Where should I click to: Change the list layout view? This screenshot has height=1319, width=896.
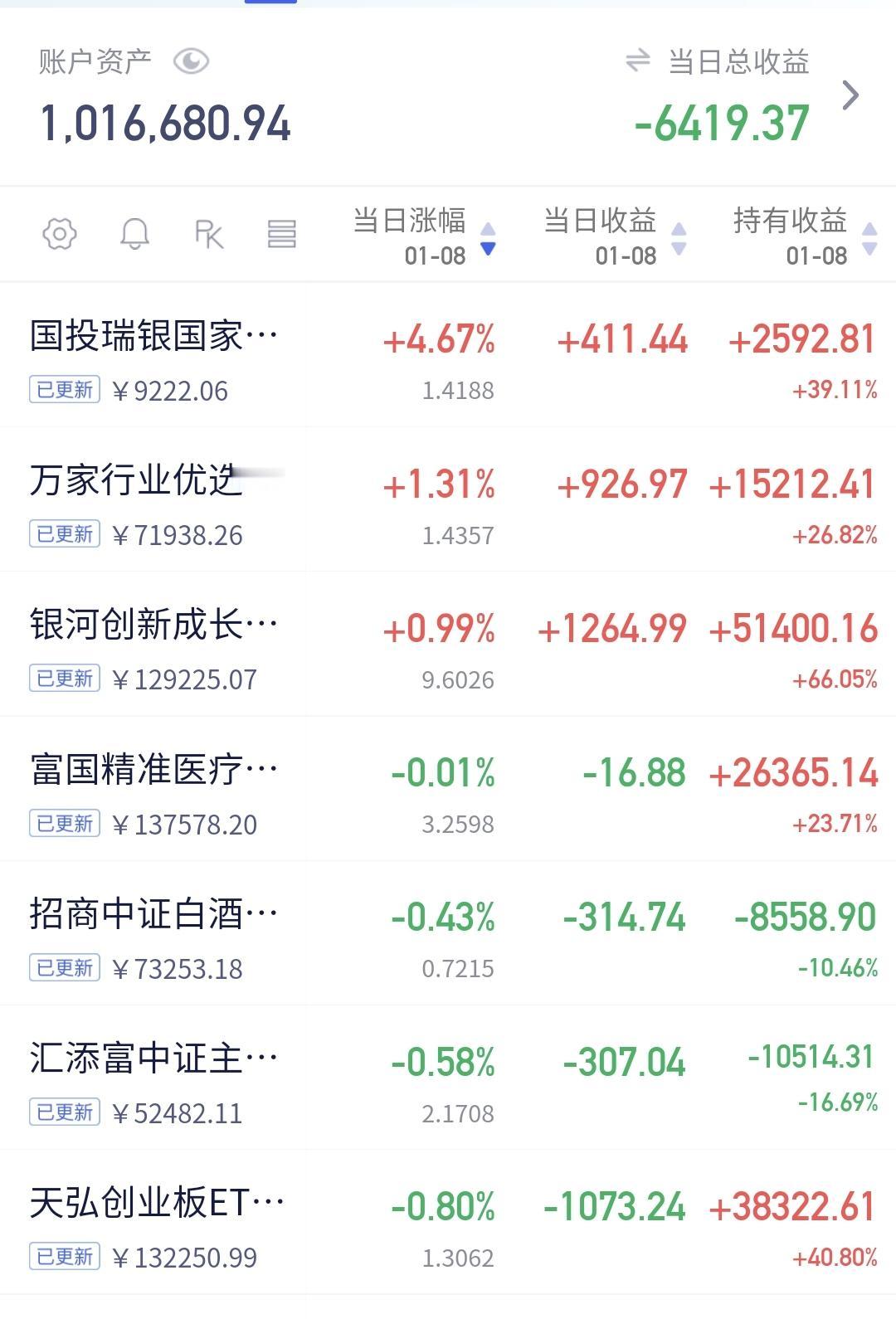click(x=282, y=234)
